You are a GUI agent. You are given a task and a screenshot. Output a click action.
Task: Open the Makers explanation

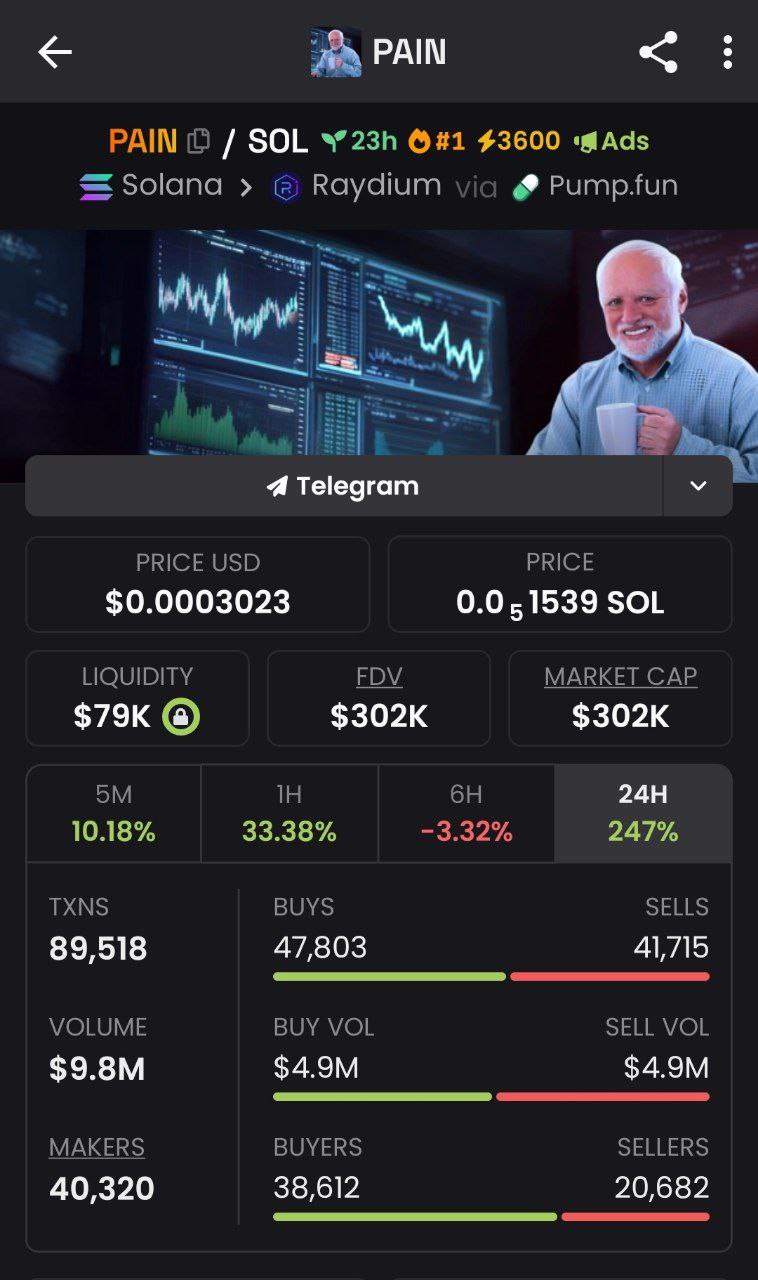97,1147
